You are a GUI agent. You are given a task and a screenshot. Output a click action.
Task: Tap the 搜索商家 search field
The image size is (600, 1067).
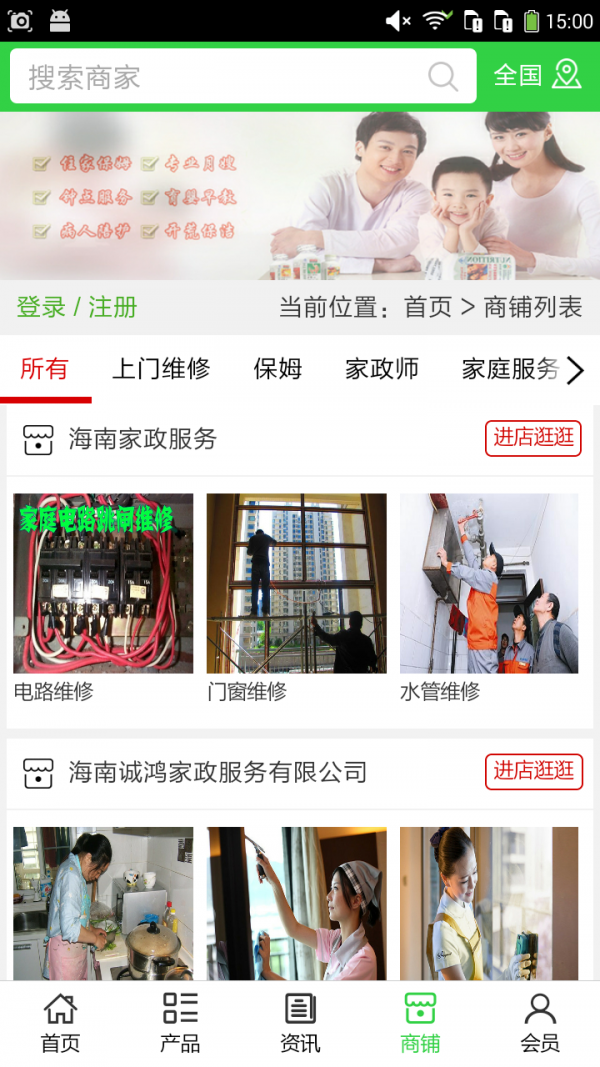pyautogui.click(x=220, y=77)
